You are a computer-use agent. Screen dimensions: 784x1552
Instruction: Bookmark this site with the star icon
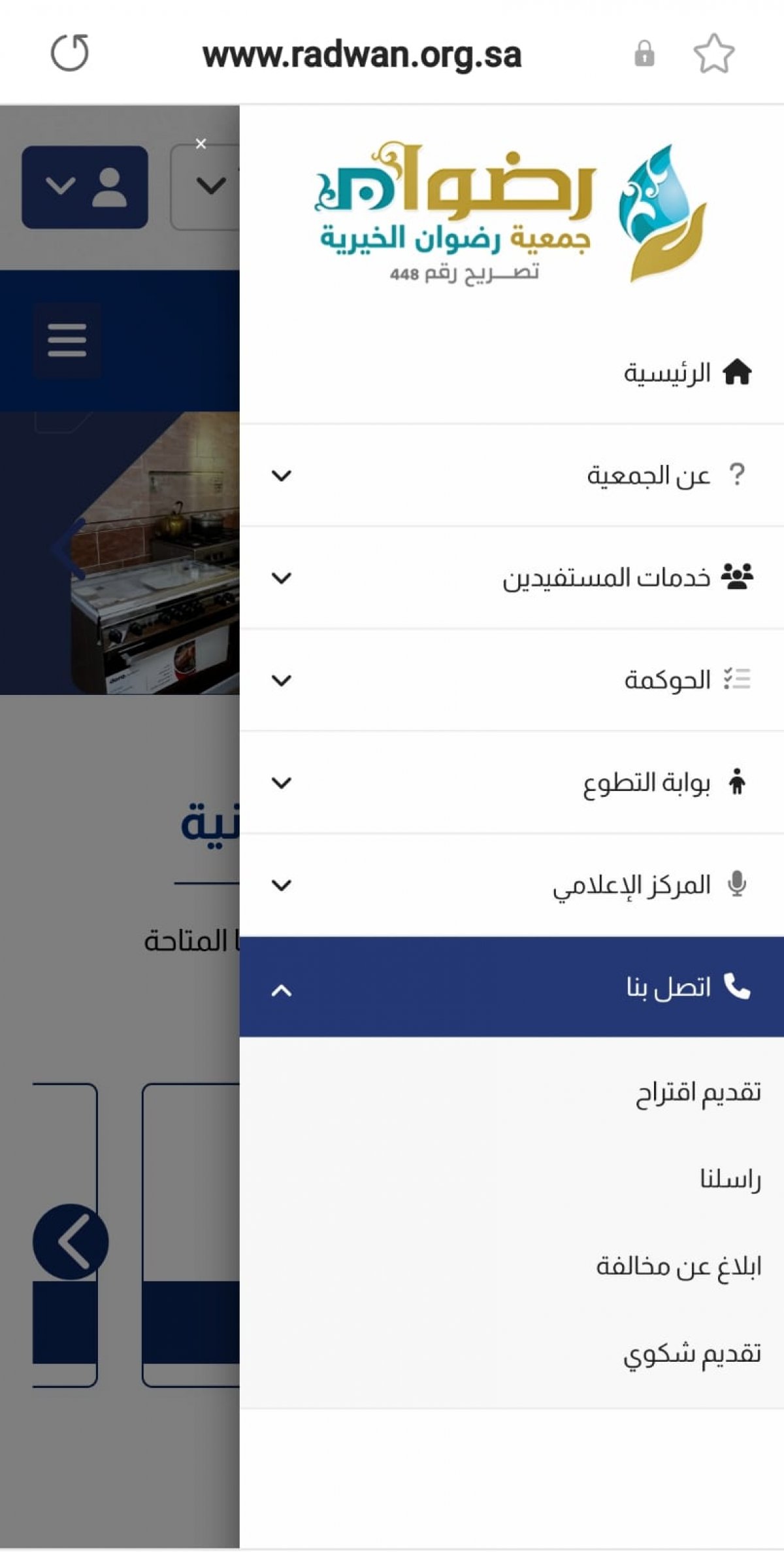(713, 54)
